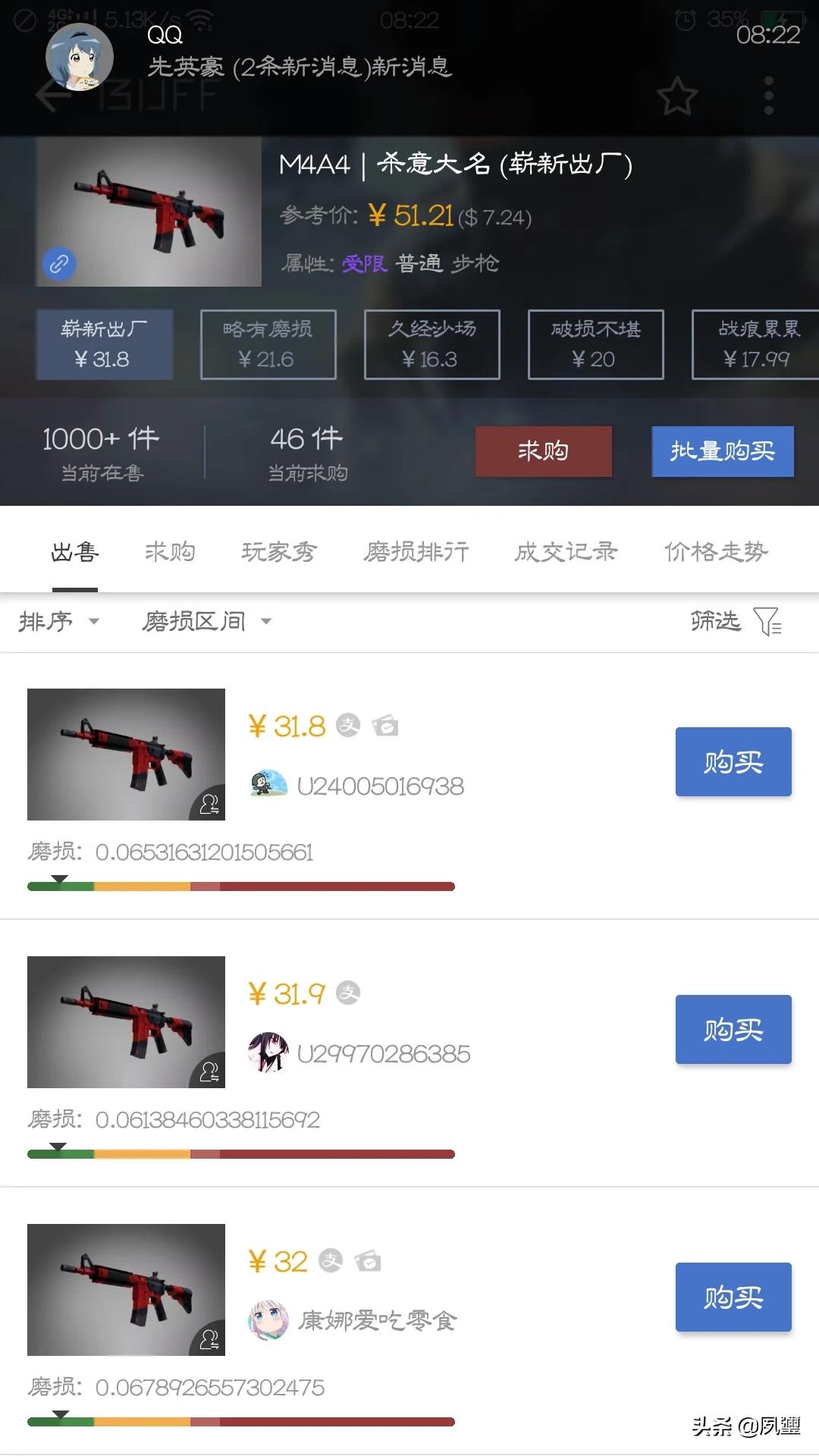Expand the 磨损区间 dropdown

tap(206, 622)
